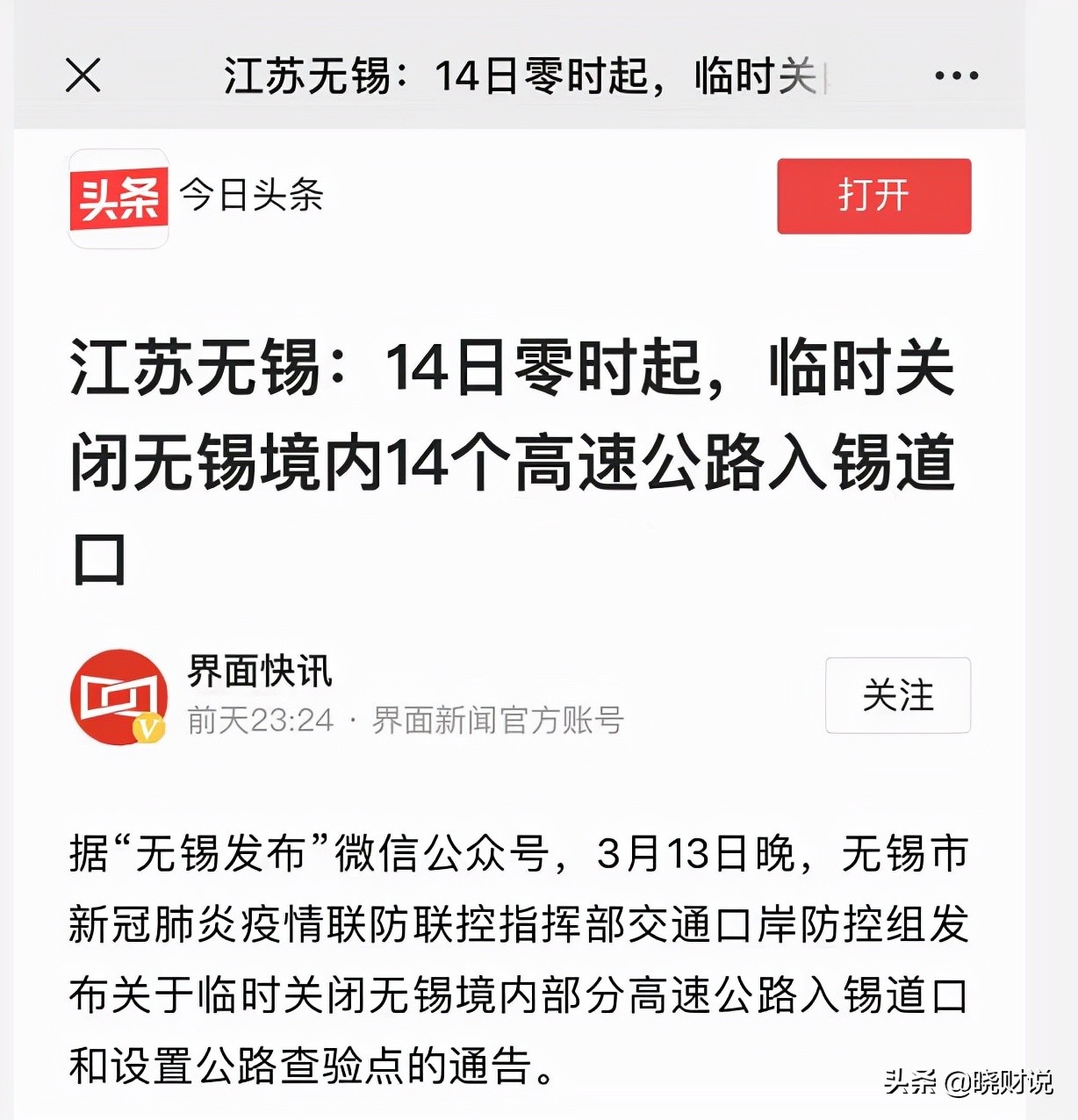Click the 头条 icon in the banner bar
1078x1120 pixels.
[x=119, y=197]
